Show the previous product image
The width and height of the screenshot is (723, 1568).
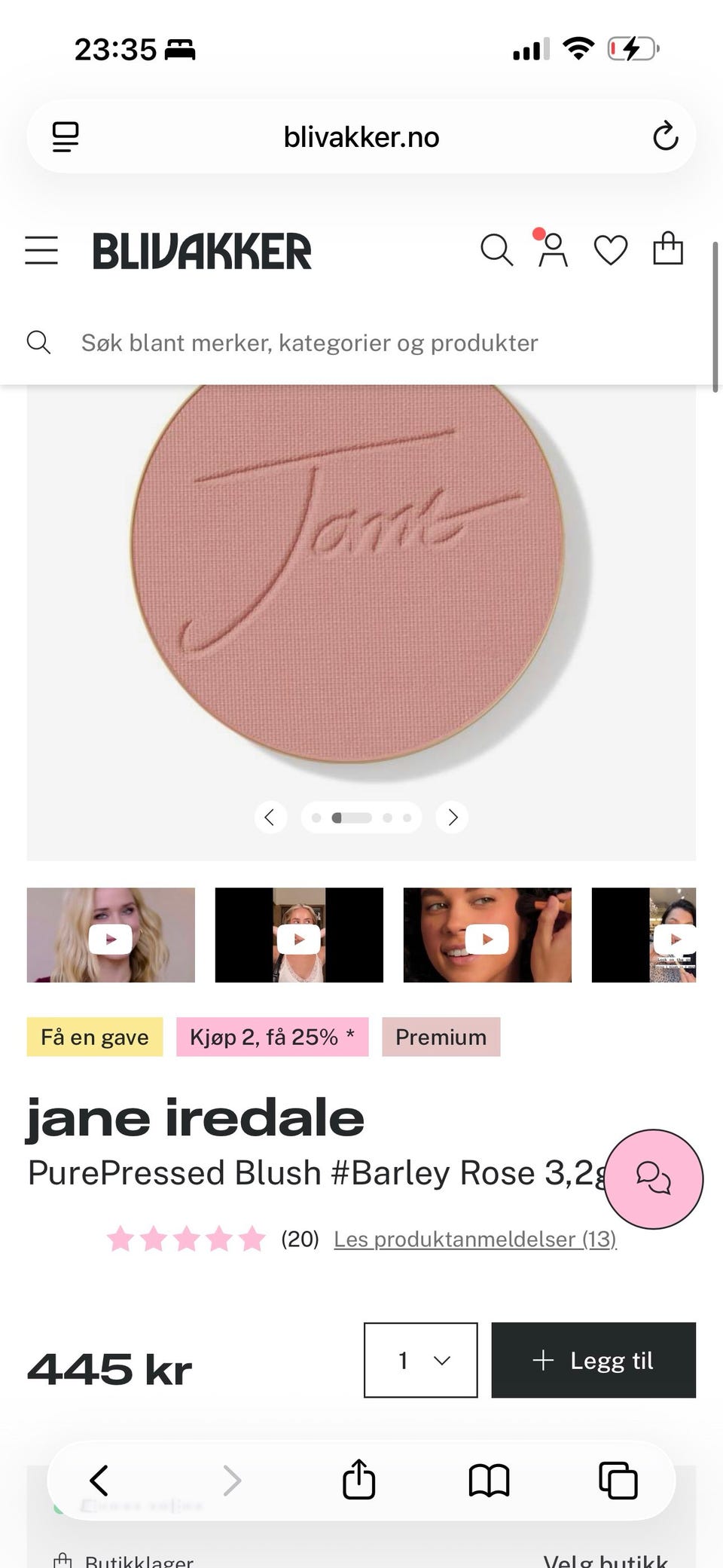click(270, 818)
